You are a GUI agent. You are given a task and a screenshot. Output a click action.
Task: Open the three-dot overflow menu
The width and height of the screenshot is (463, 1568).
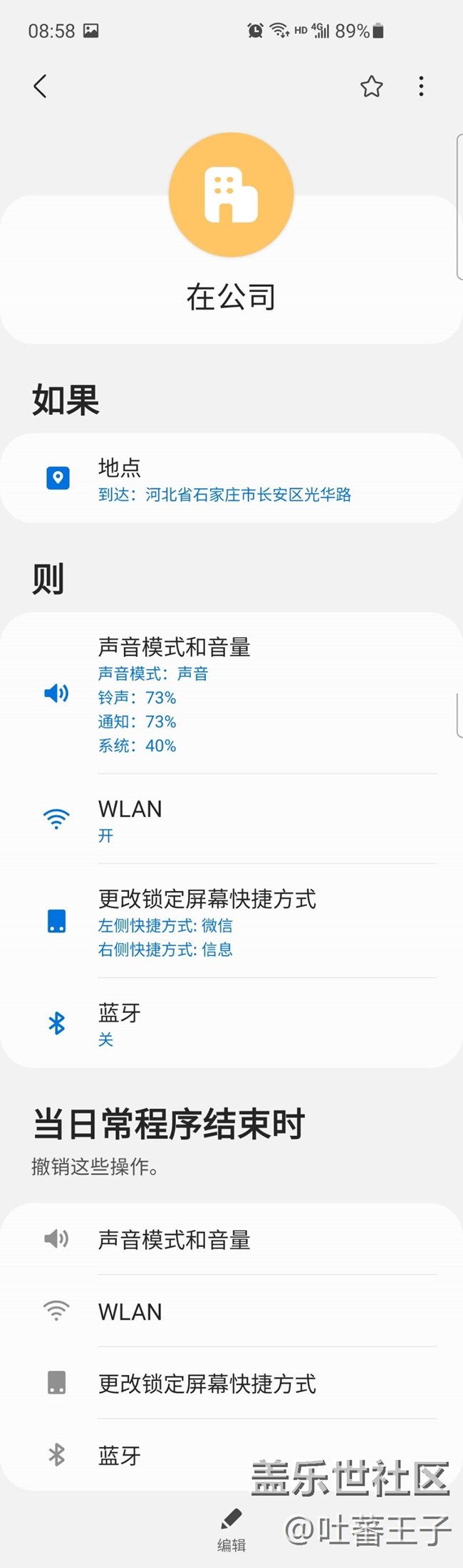[x=421, y=86]
